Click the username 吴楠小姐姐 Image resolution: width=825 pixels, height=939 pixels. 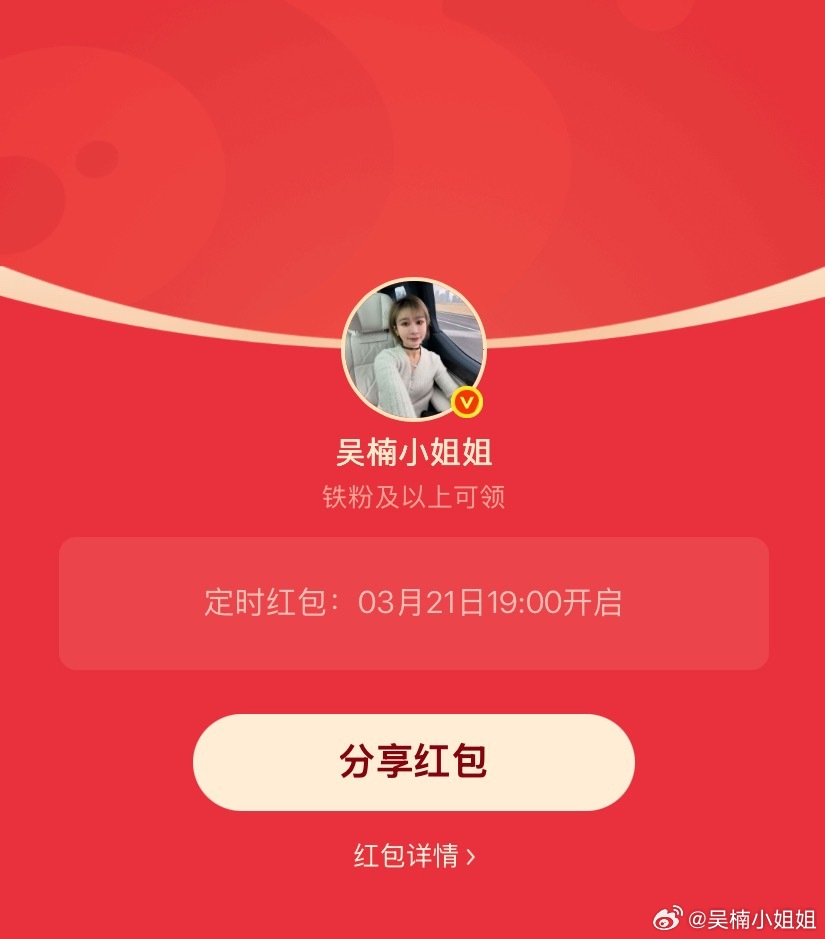click(x=412, y=451)
